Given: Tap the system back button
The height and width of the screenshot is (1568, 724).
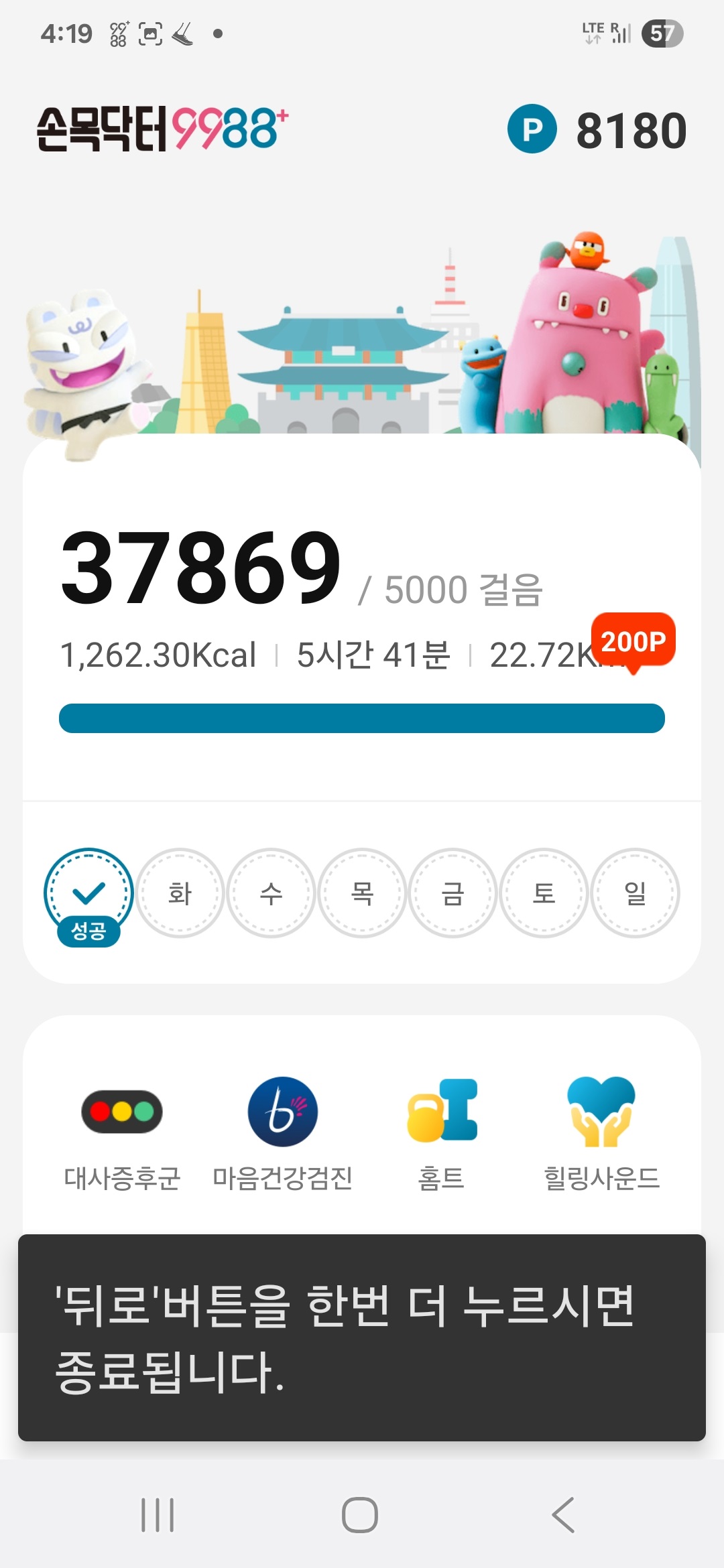Looking at the screenshot, I should tap(563, 1514).
